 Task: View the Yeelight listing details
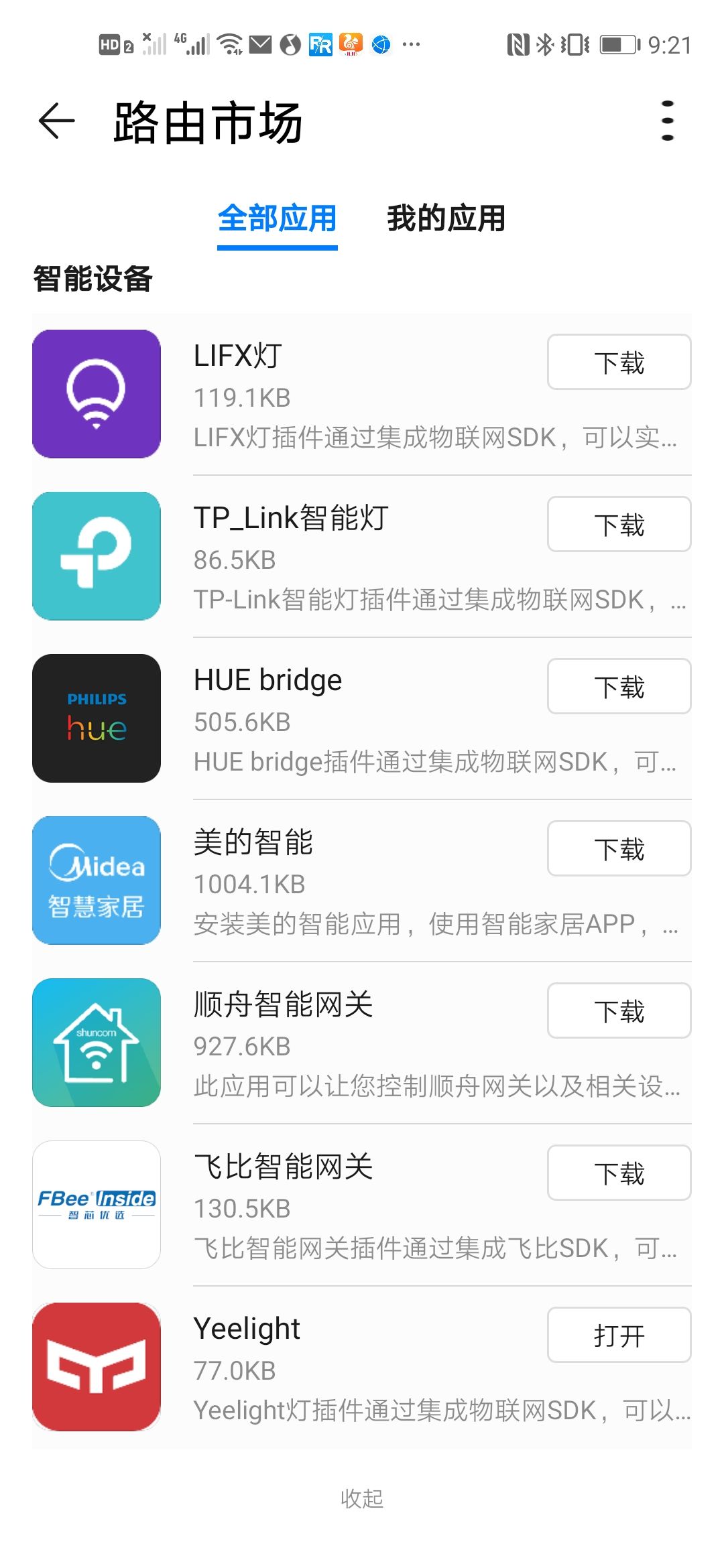(x=362, y=1367)
